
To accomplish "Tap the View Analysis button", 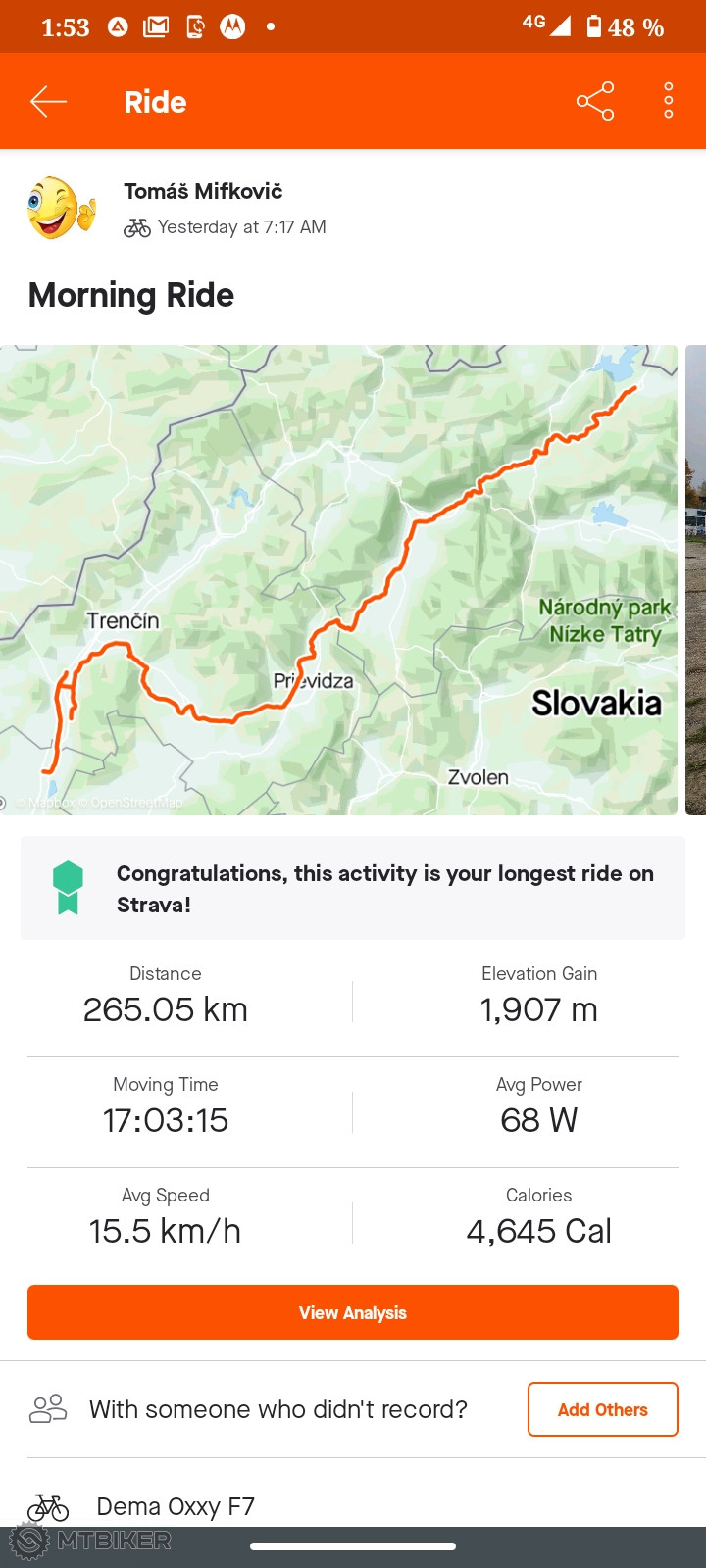I will click(x=353, y=1312).
